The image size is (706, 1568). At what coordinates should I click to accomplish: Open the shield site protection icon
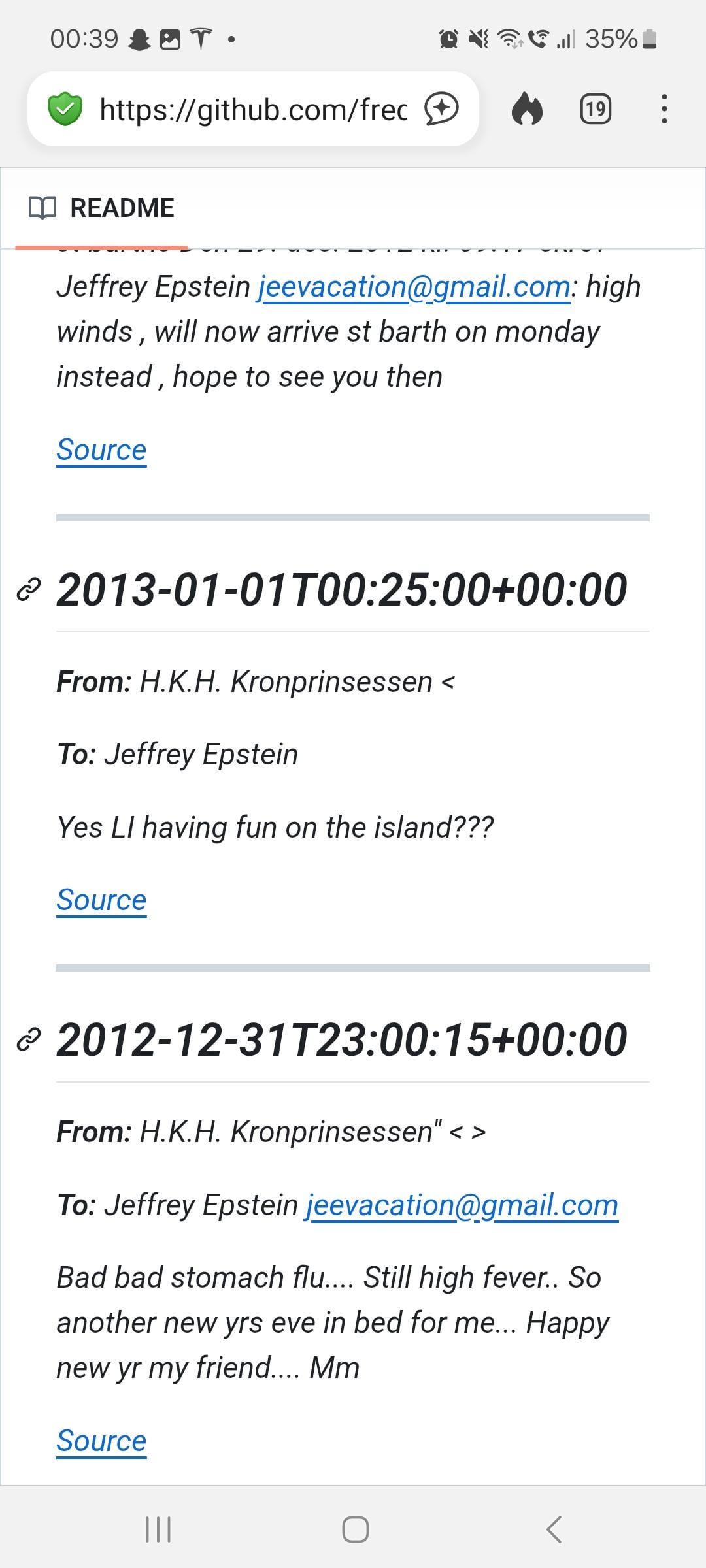(x=65, y=109)
